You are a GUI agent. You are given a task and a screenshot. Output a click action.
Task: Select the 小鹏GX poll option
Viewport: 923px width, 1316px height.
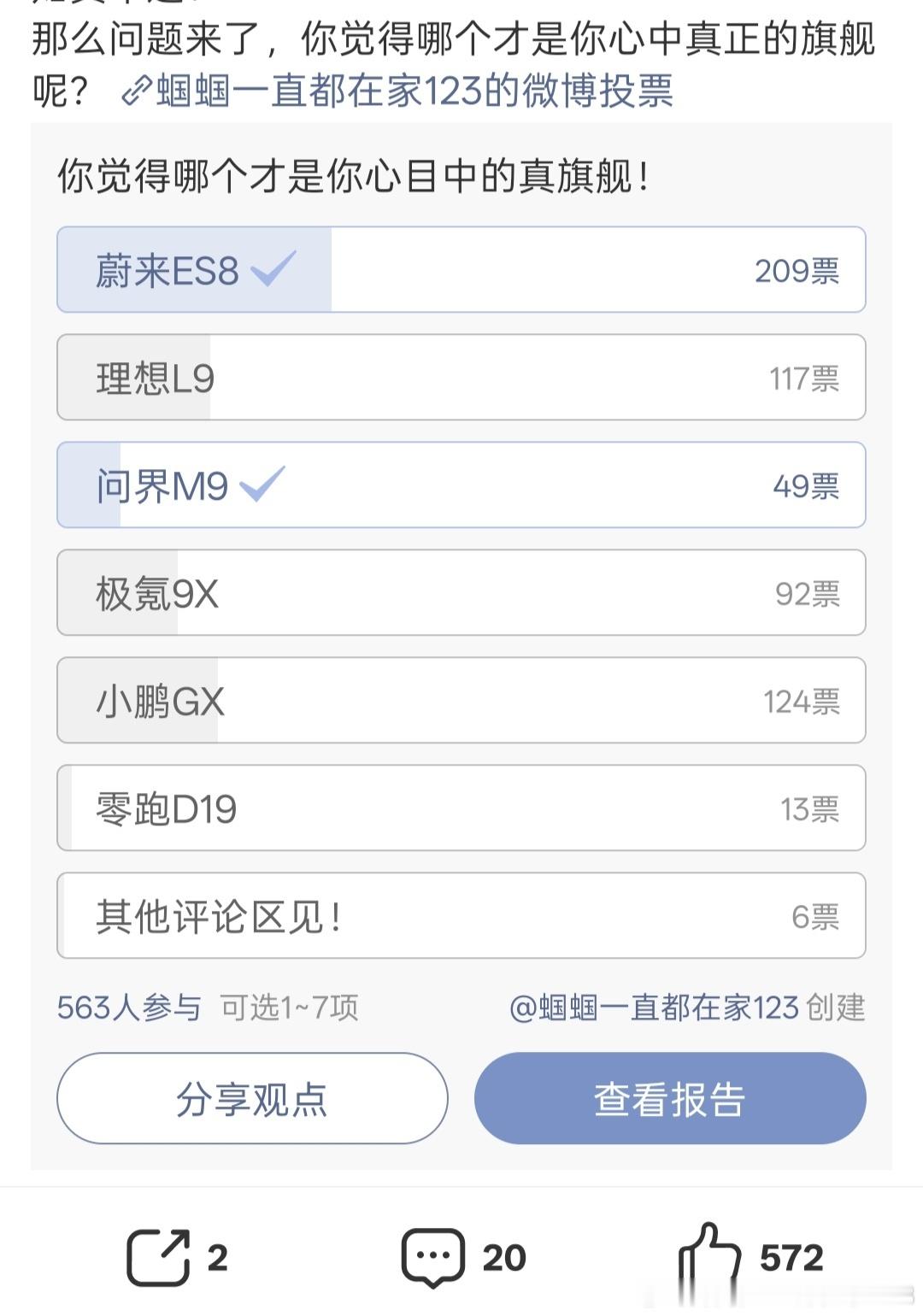[x=461, y=701]
